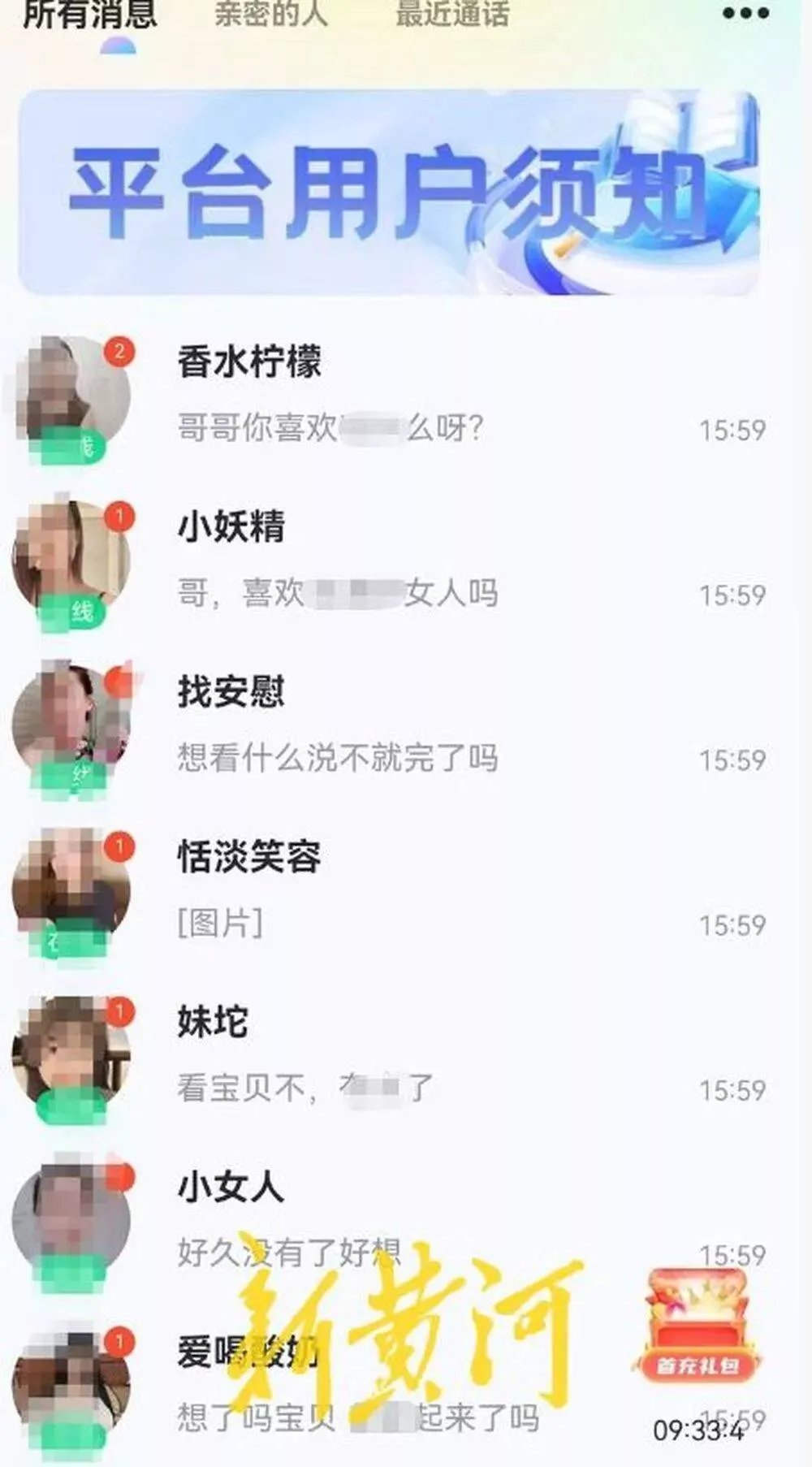812x1467 pixels.
Task: Select the 所有消息 tab
Action: click(x=89, y=14)
